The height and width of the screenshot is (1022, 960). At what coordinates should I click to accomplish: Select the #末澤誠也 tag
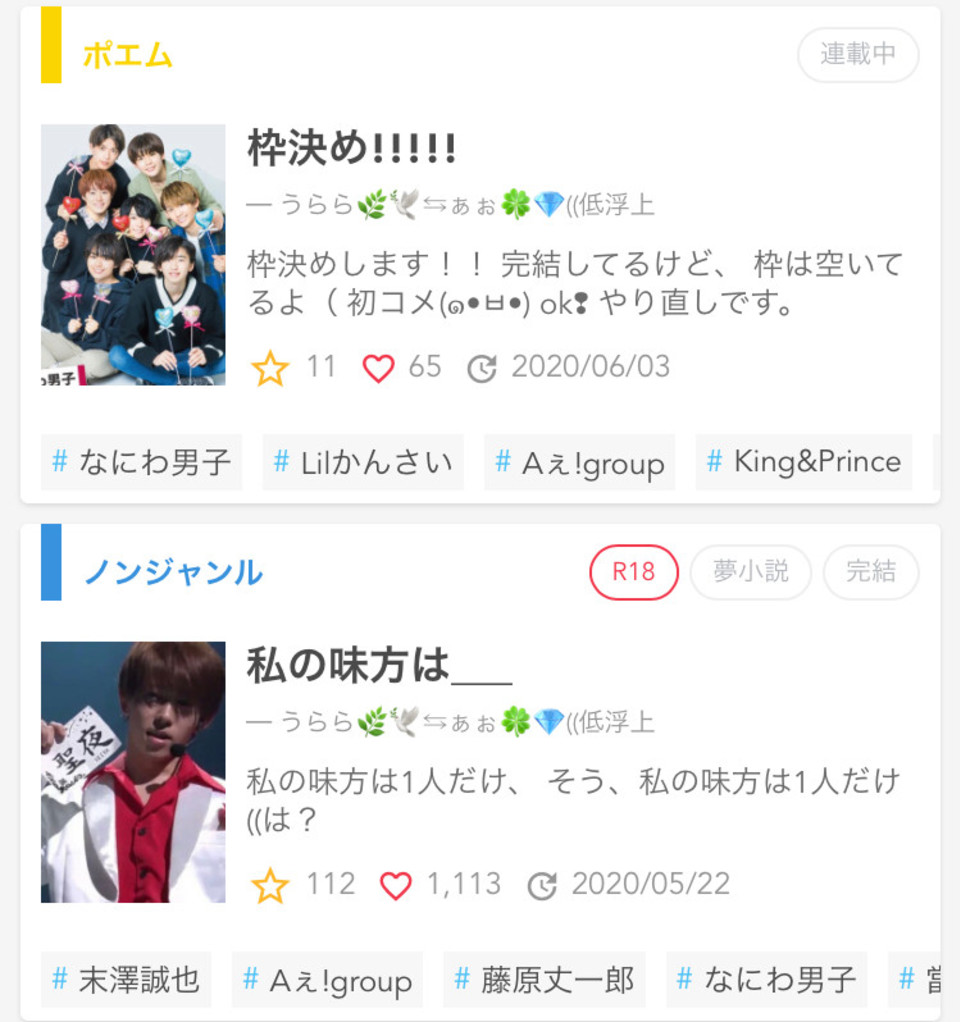click(x=126, y=979)
